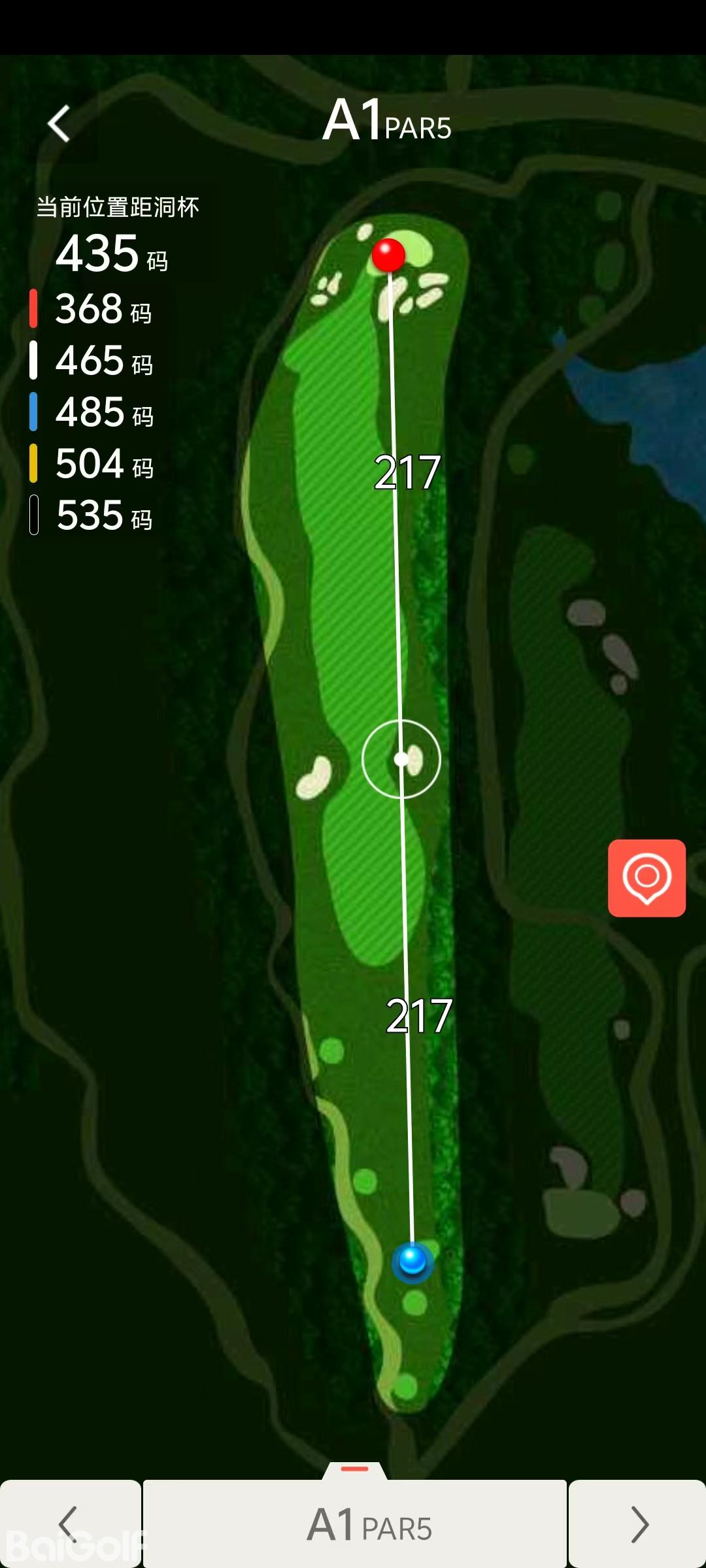Go back using the top-left arrow
Screen dimensions: 706x1568
coord(59,123)
